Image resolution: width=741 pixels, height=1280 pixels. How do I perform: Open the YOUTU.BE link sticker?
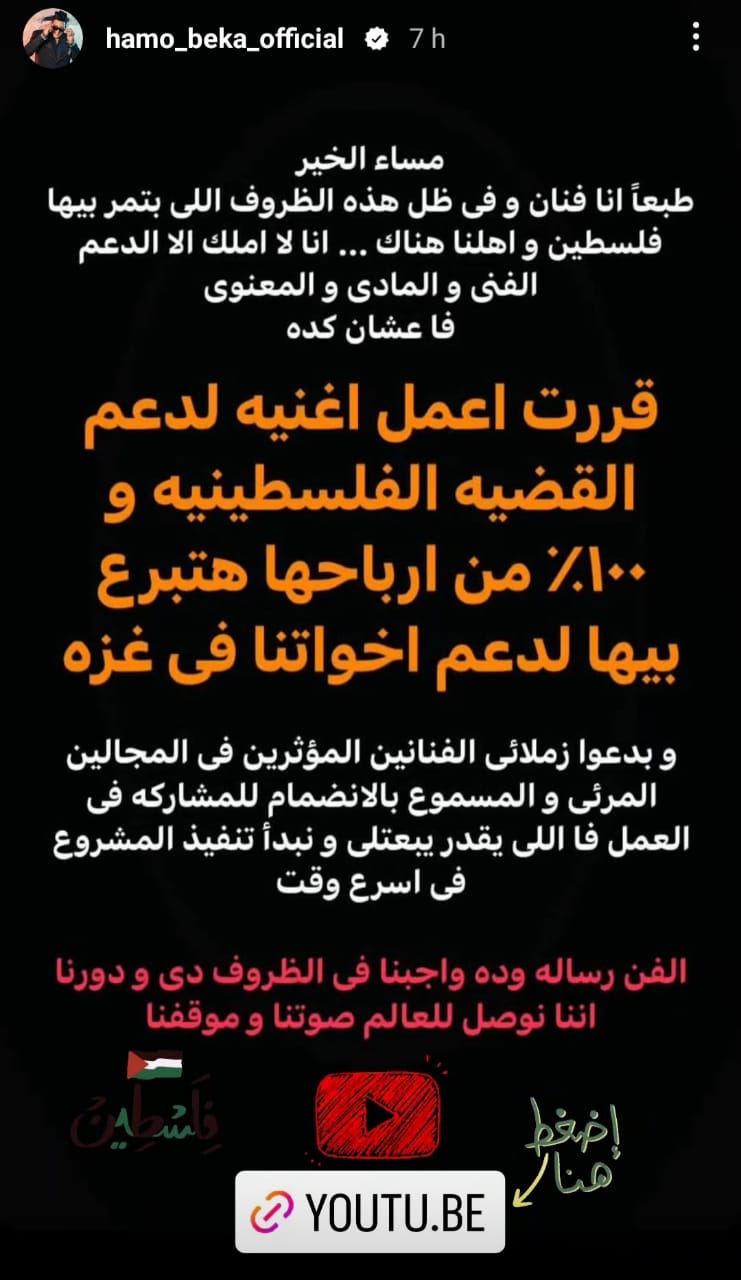(x=370, y=1212)
